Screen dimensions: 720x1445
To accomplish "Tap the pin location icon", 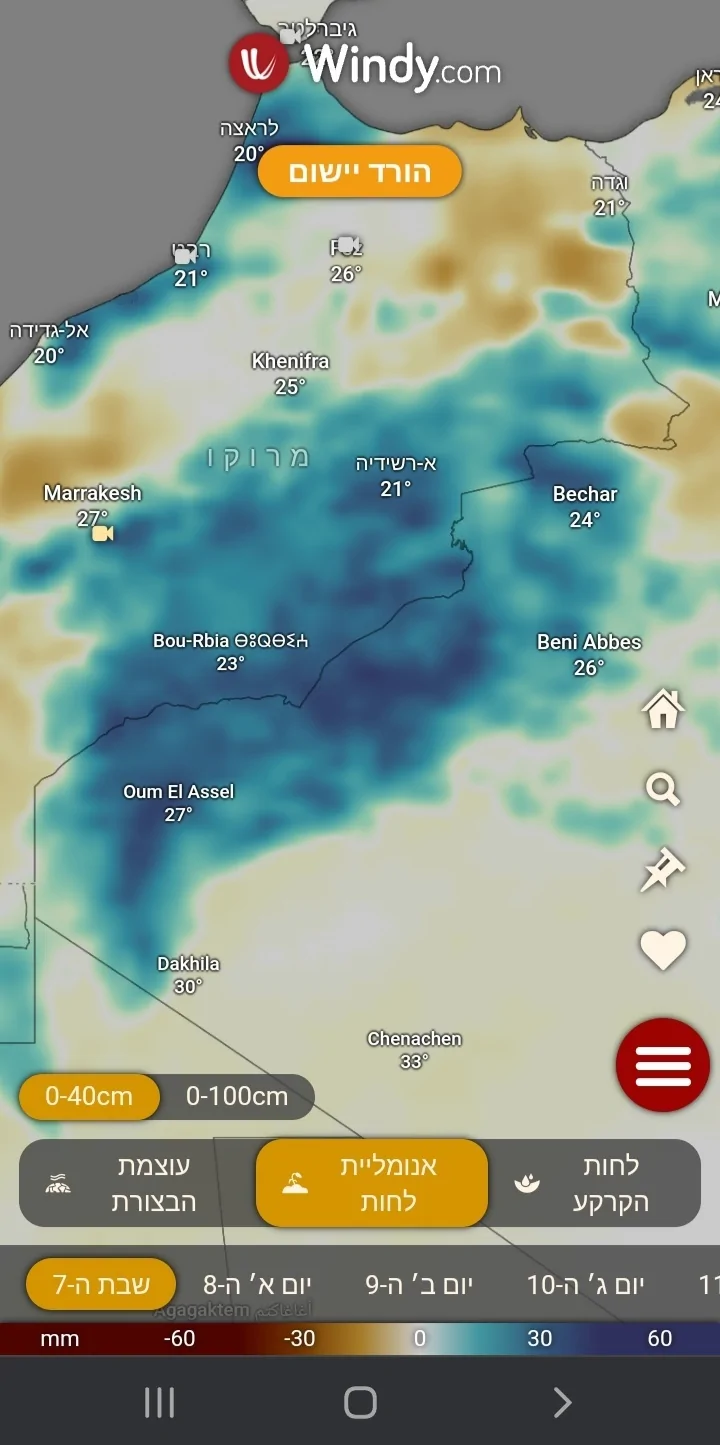I will click(x=663, y=870).
